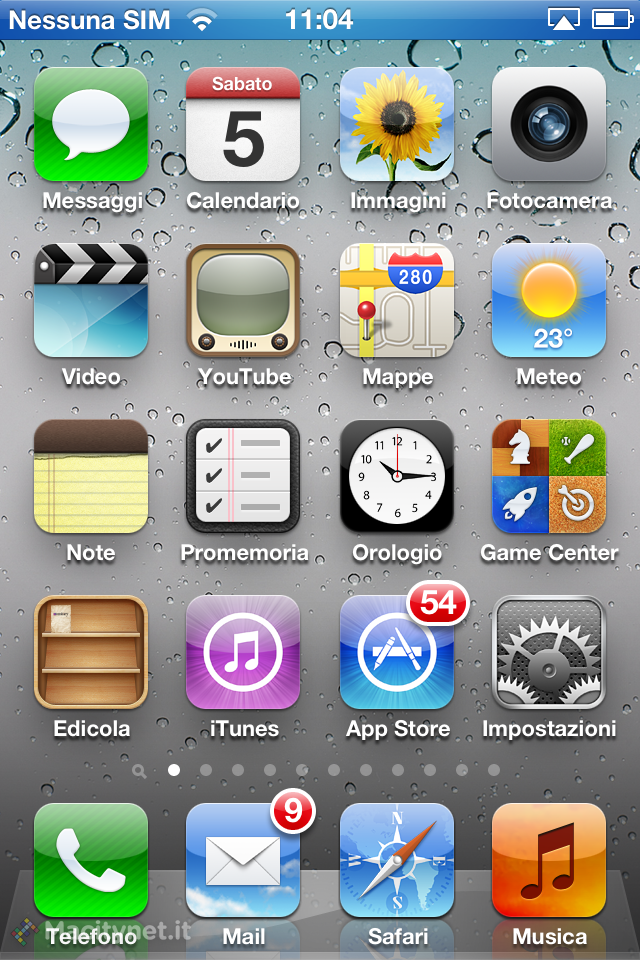
Task: Launch YouTube
Action: pos(243,300)
